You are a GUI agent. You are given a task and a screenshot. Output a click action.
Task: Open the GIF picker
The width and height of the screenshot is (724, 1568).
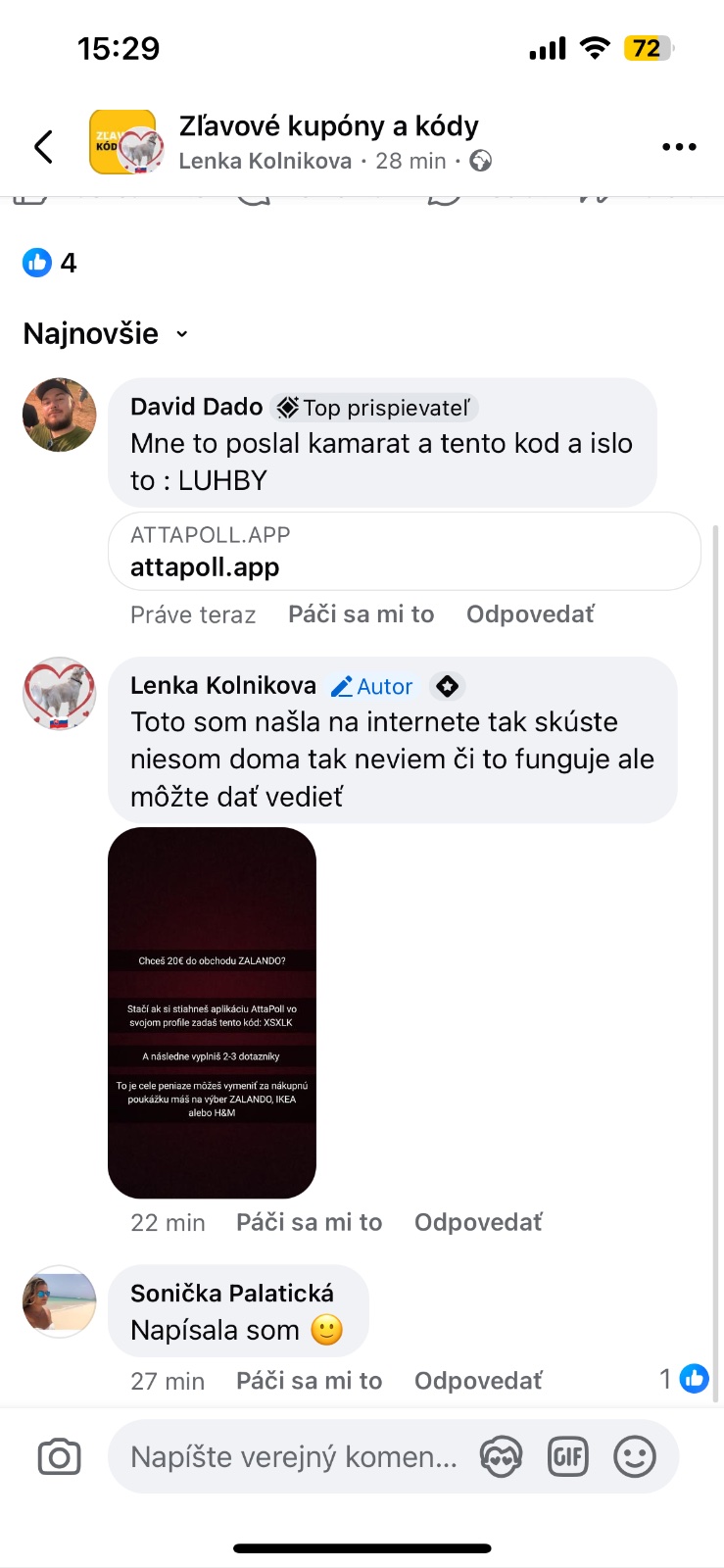[567, 1457]
